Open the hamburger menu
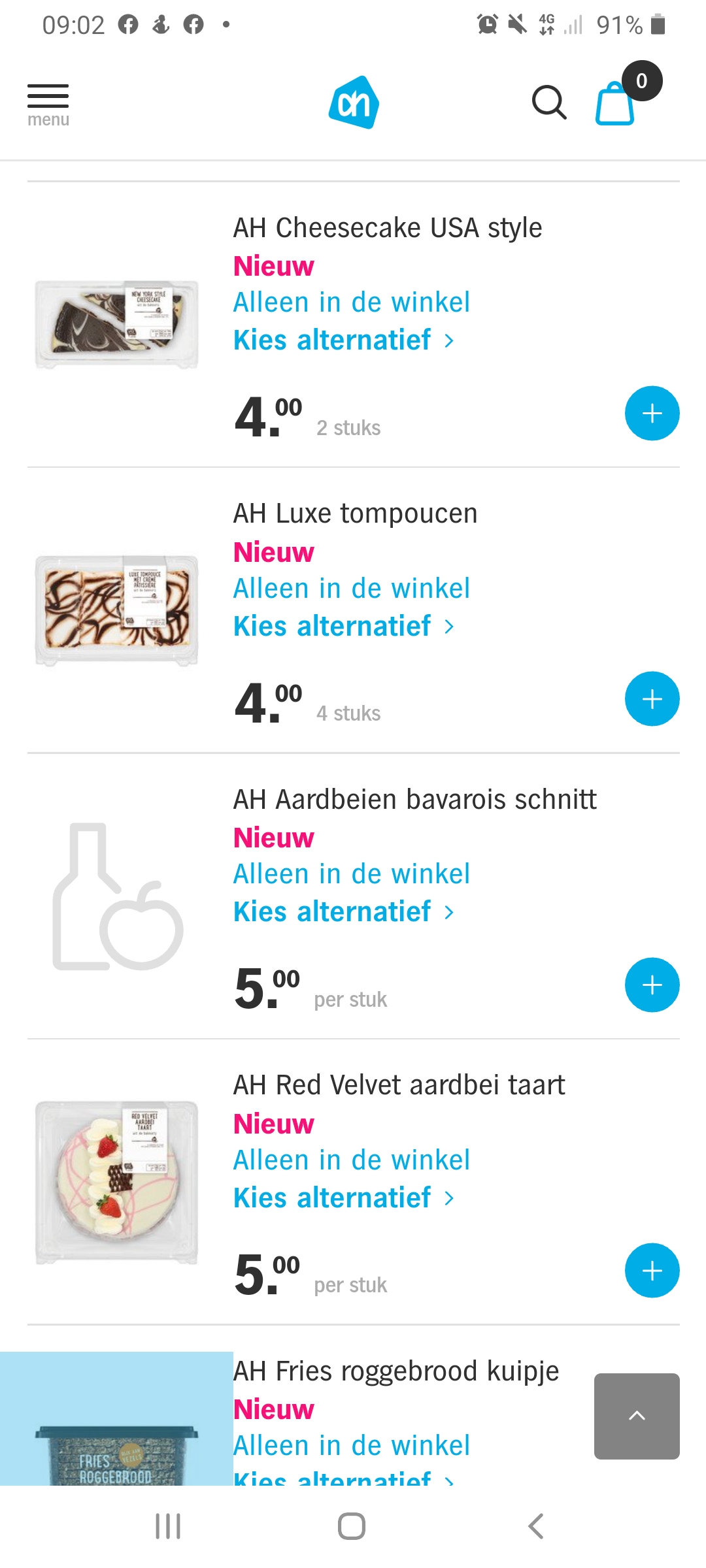Viewport: 706px width, 1568px height. pos(48,105)
